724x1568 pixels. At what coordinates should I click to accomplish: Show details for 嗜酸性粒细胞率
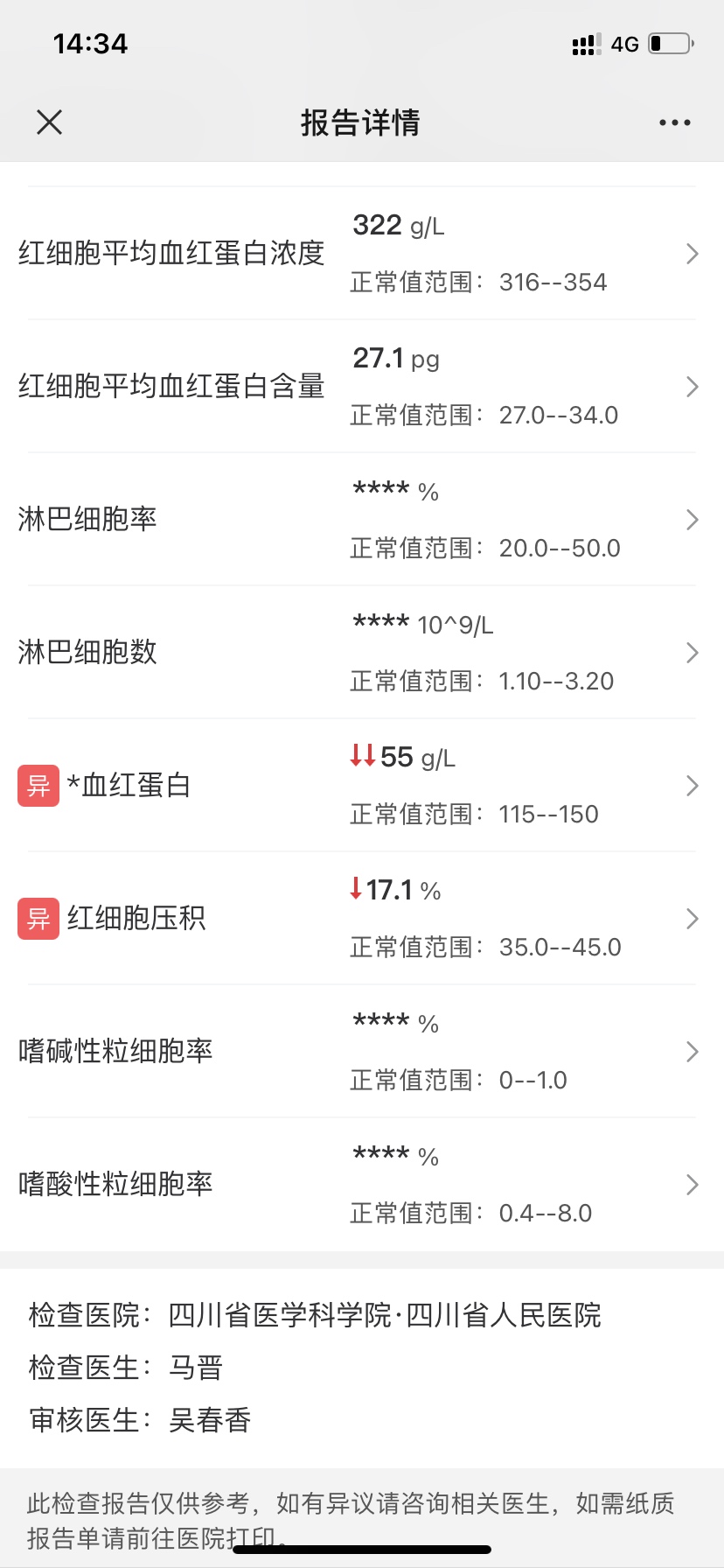361,1185
